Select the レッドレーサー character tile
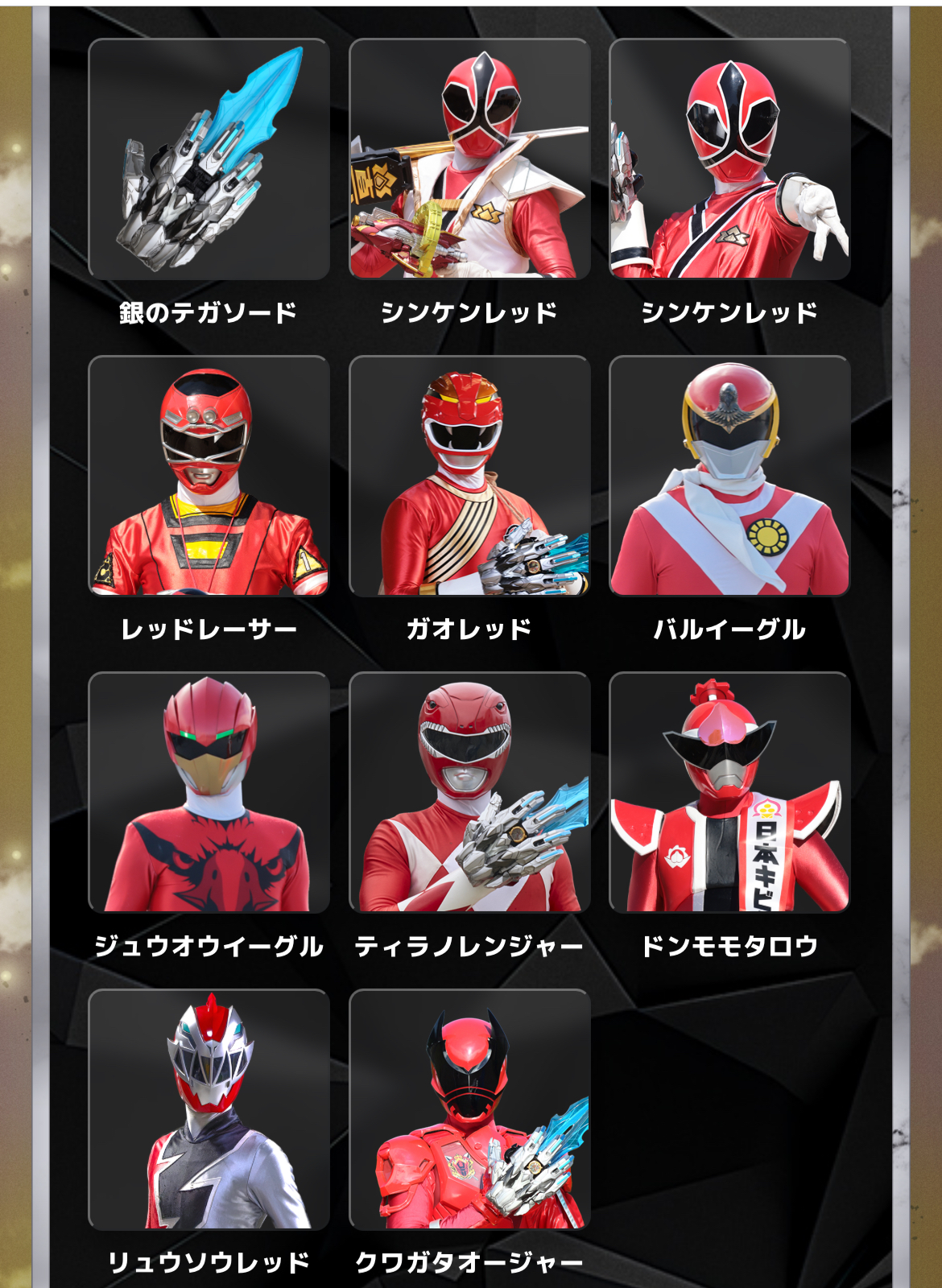 [x=209, y=476]
